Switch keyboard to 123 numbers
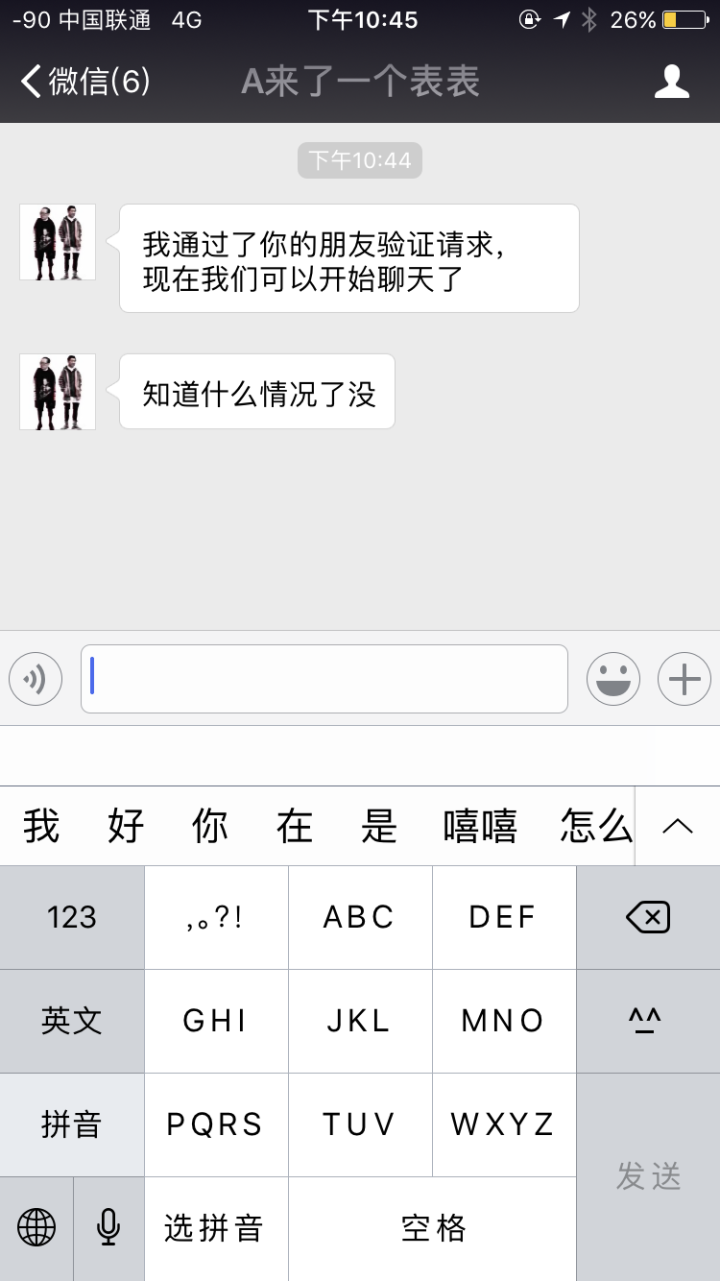This screenshot has width=720, height=1281. click(x=72, y=917)
